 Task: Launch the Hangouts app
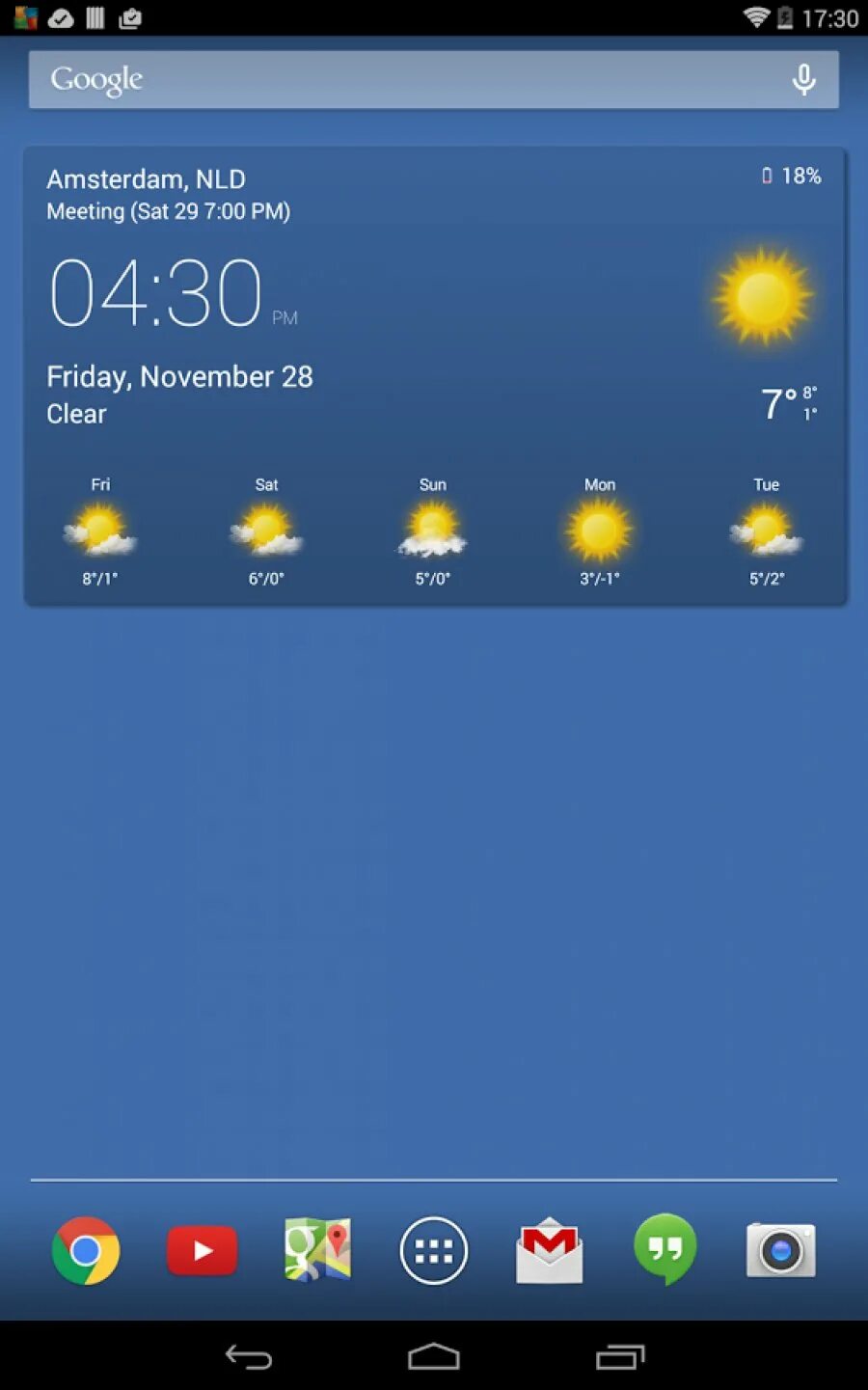coord(665,1249)
